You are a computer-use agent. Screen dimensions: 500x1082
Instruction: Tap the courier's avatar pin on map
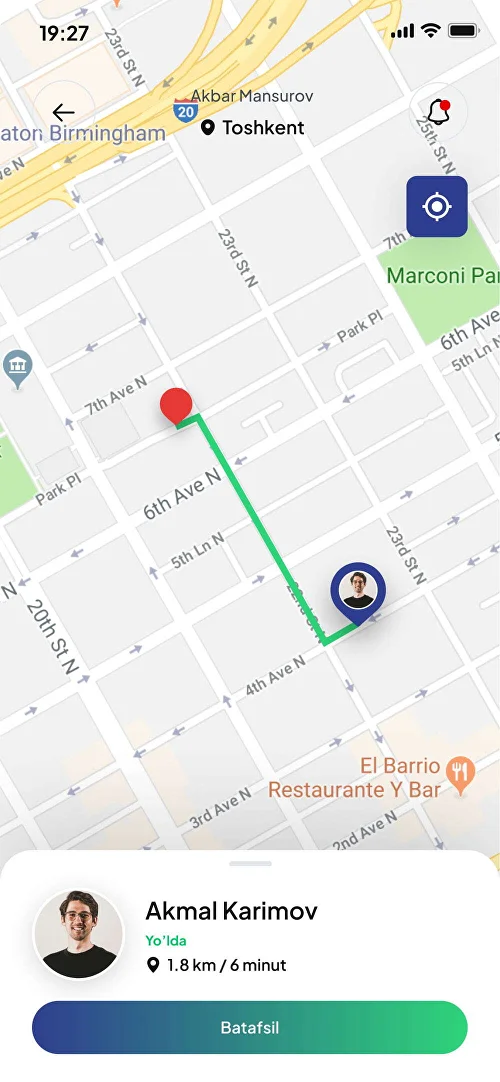point(358,593)
